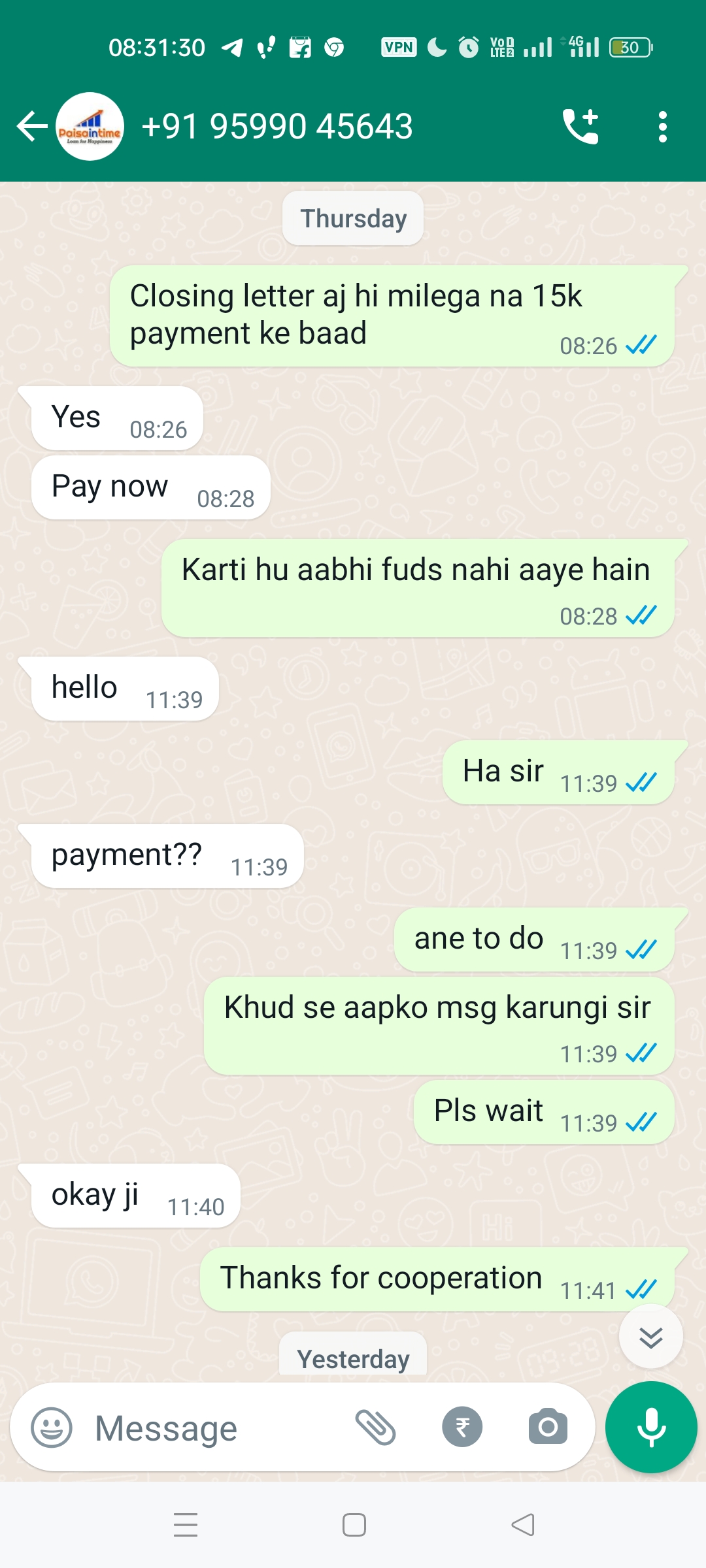Open contact info for +91 95990 45643
The image size is (706, 1568).
277,126
